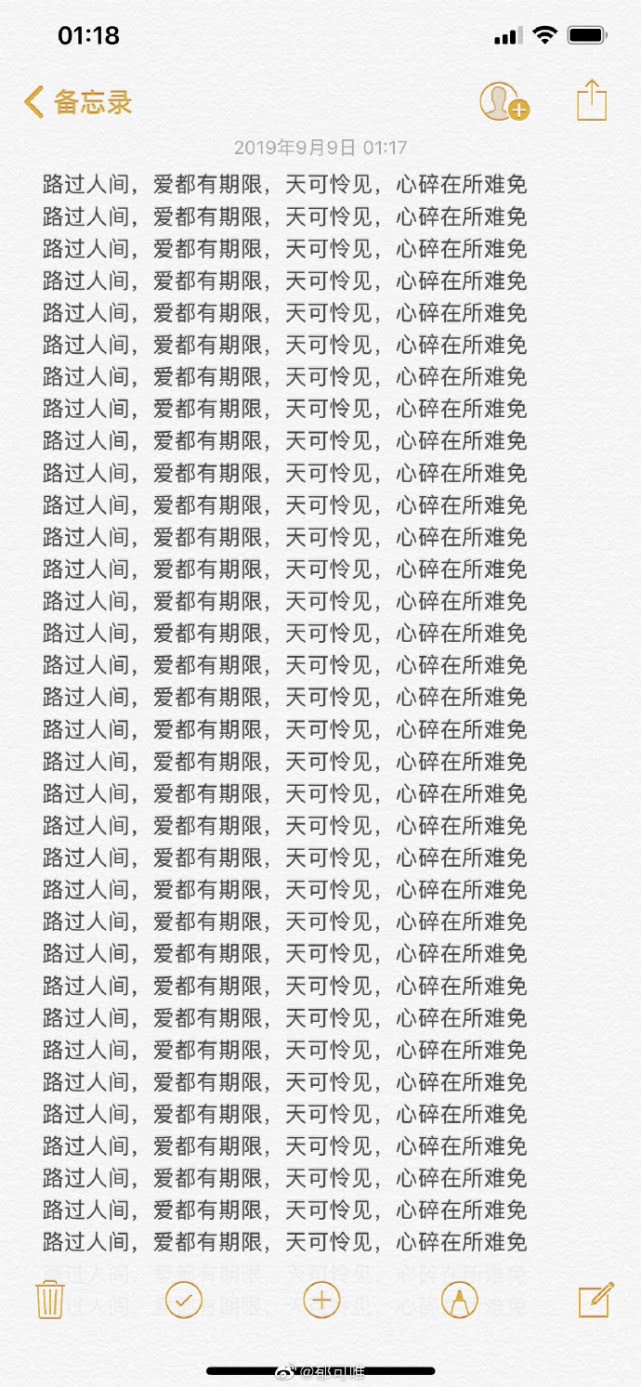The height and width of the screenshot is (1387, 641).
Task: Delete this note with the trash icon
Action: point(50,1299)
